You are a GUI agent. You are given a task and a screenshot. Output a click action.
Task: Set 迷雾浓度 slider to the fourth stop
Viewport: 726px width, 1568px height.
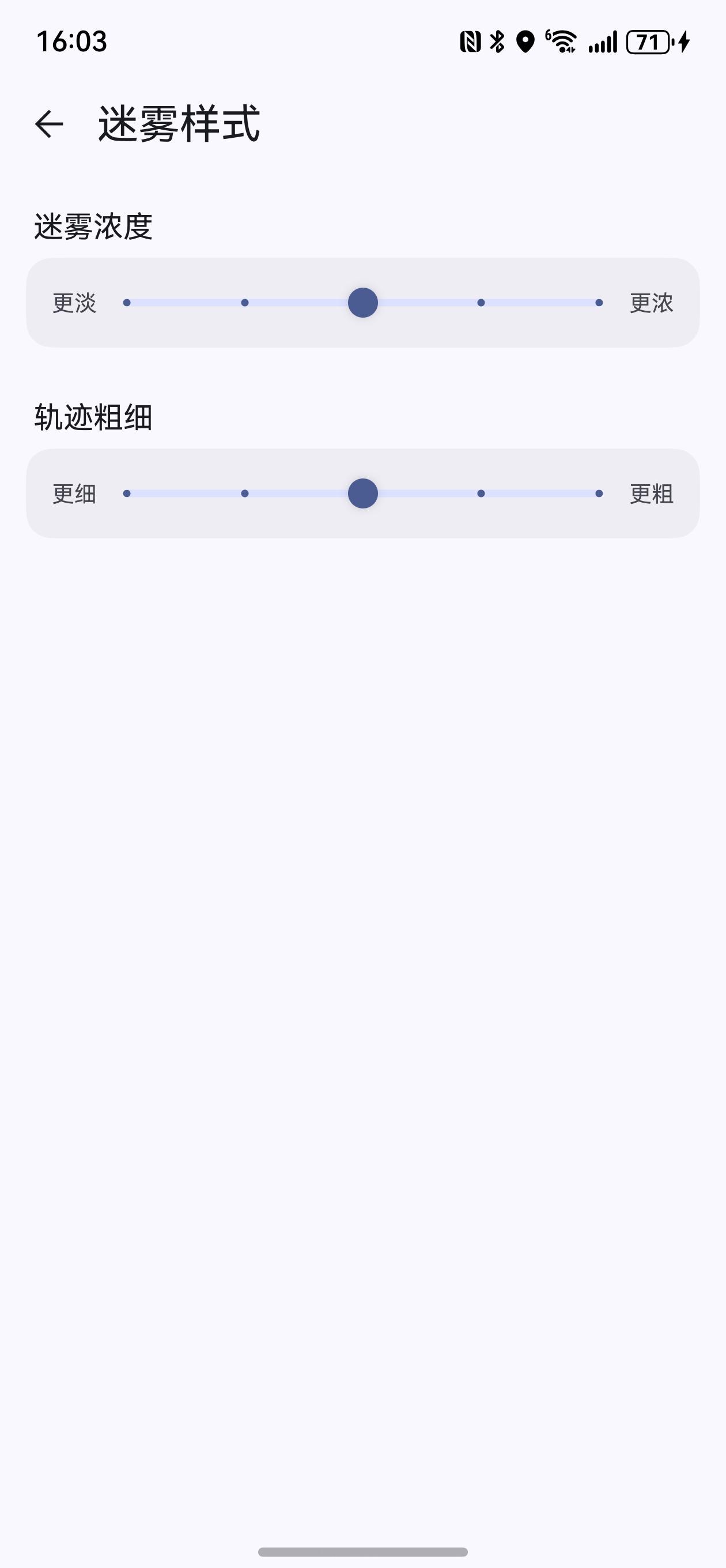tap(481, 303)
